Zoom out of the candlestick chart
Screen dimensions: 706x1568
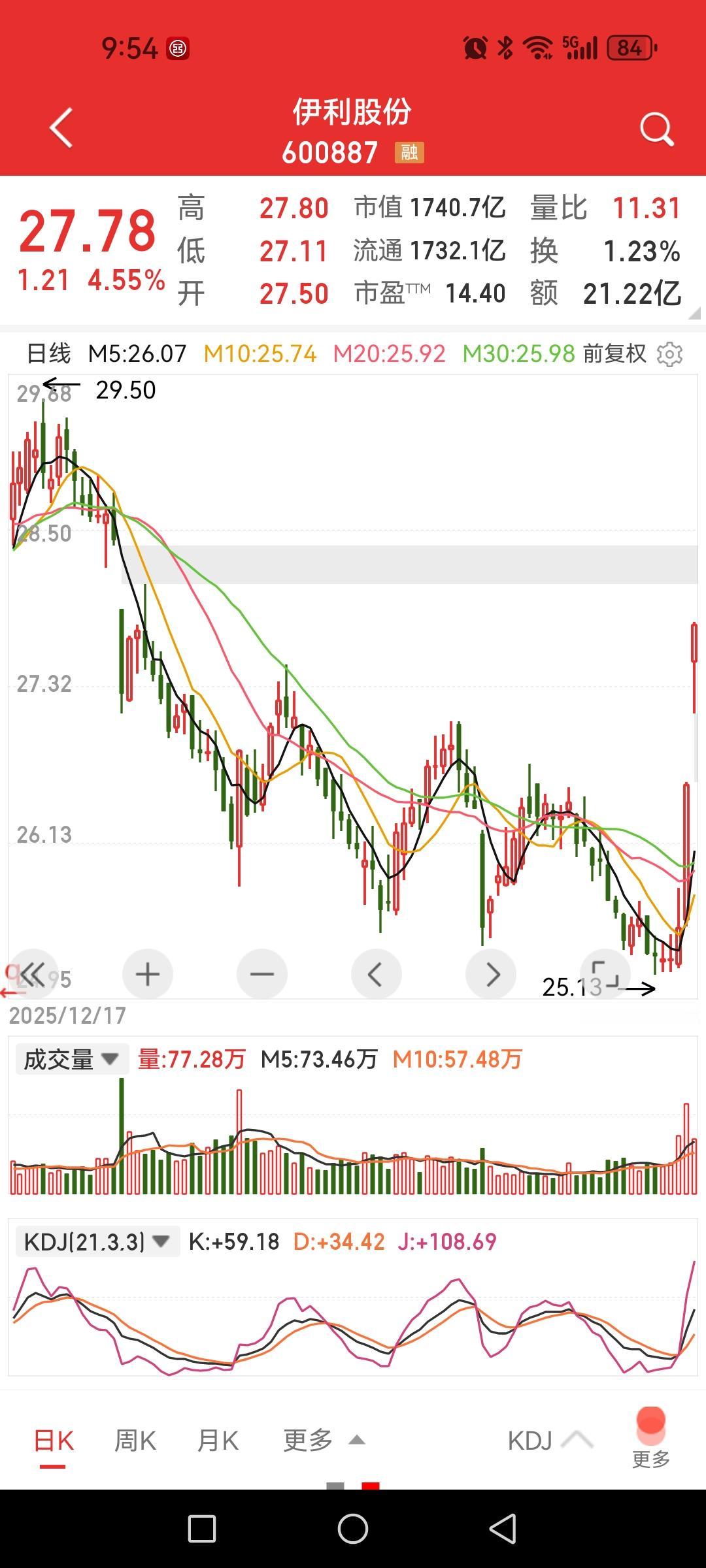click(261, 973)
